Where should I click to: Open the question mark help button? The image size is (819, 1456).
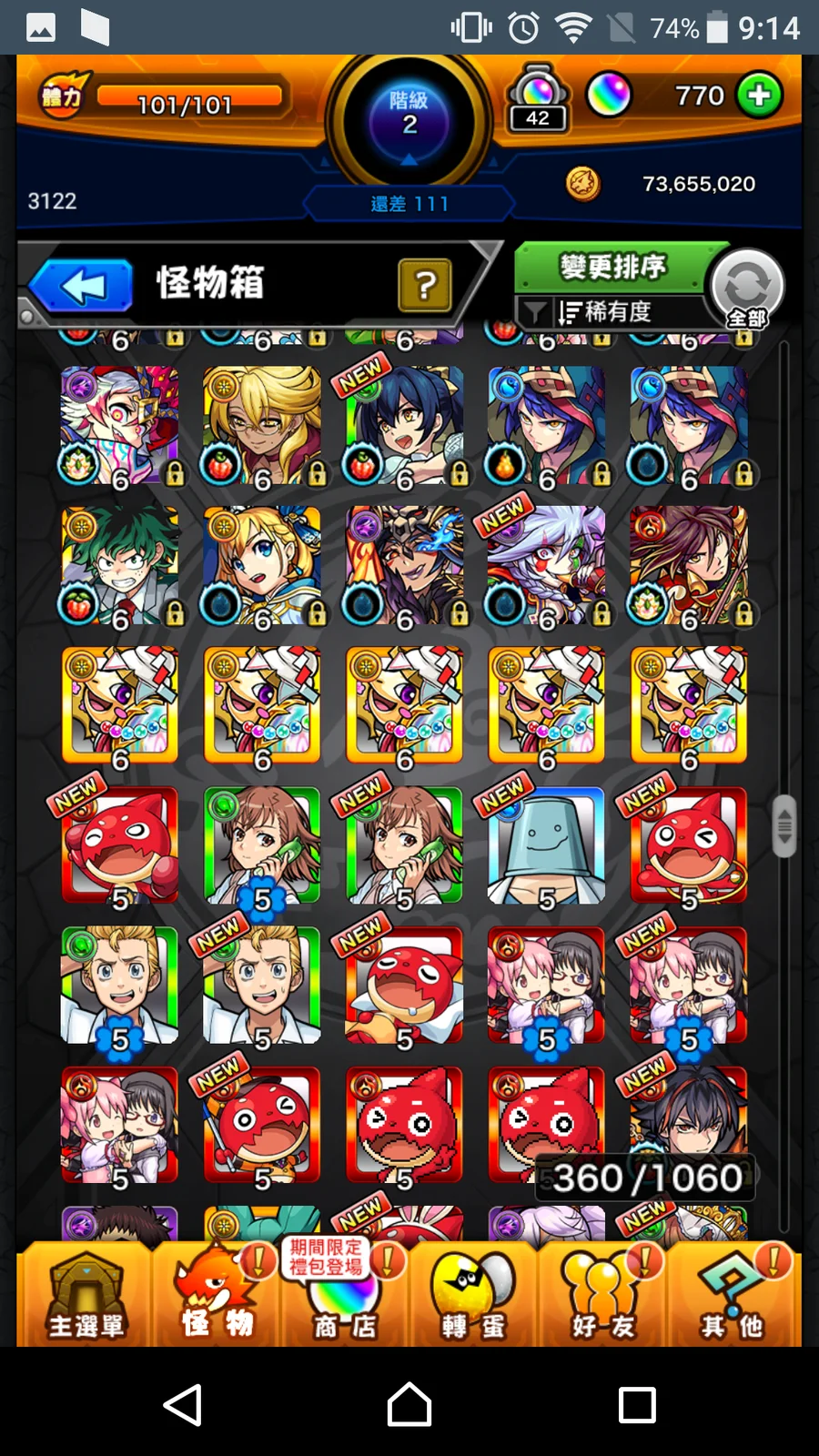(424, 286)
